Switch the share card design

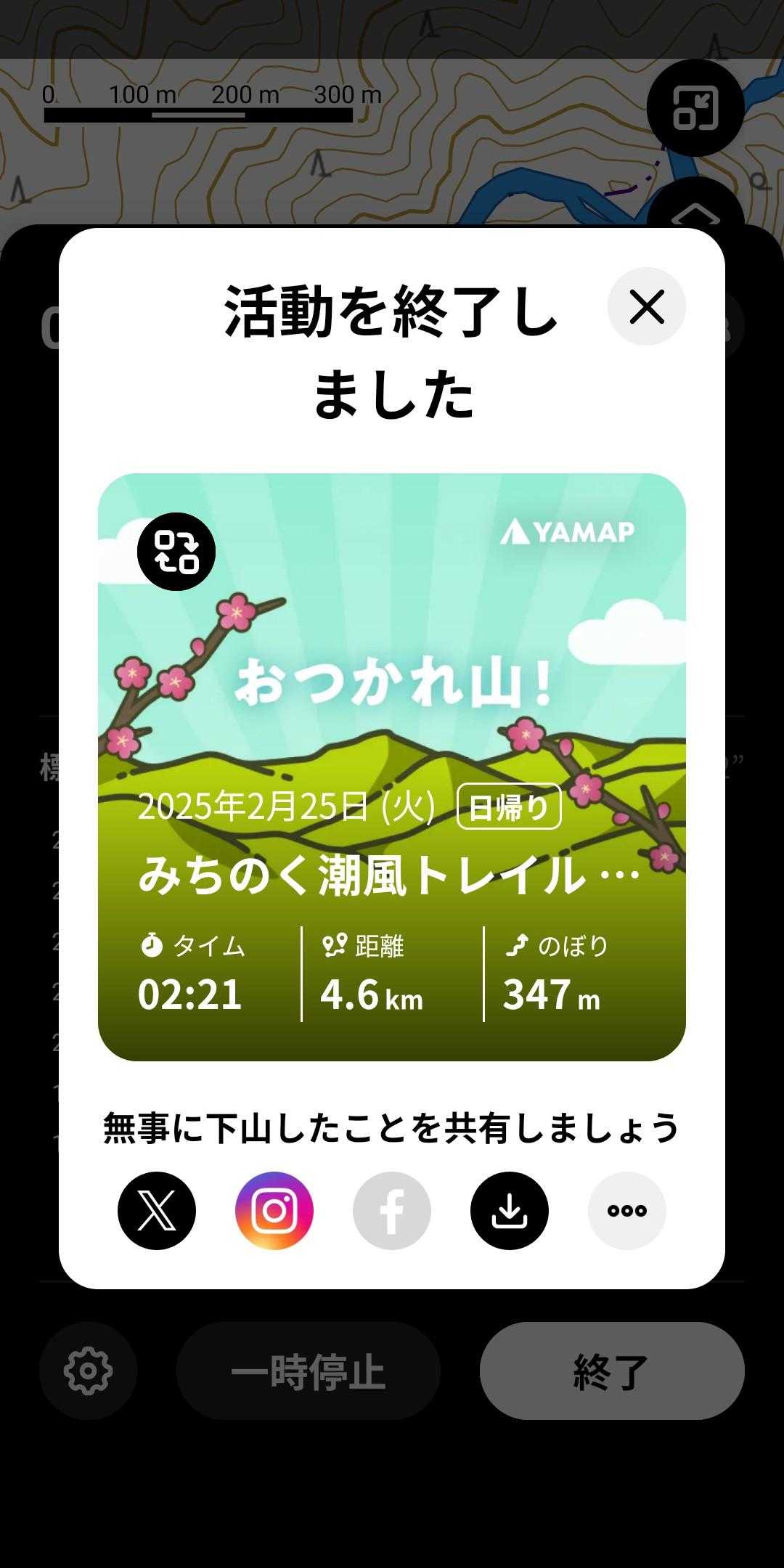coord(176,552)
